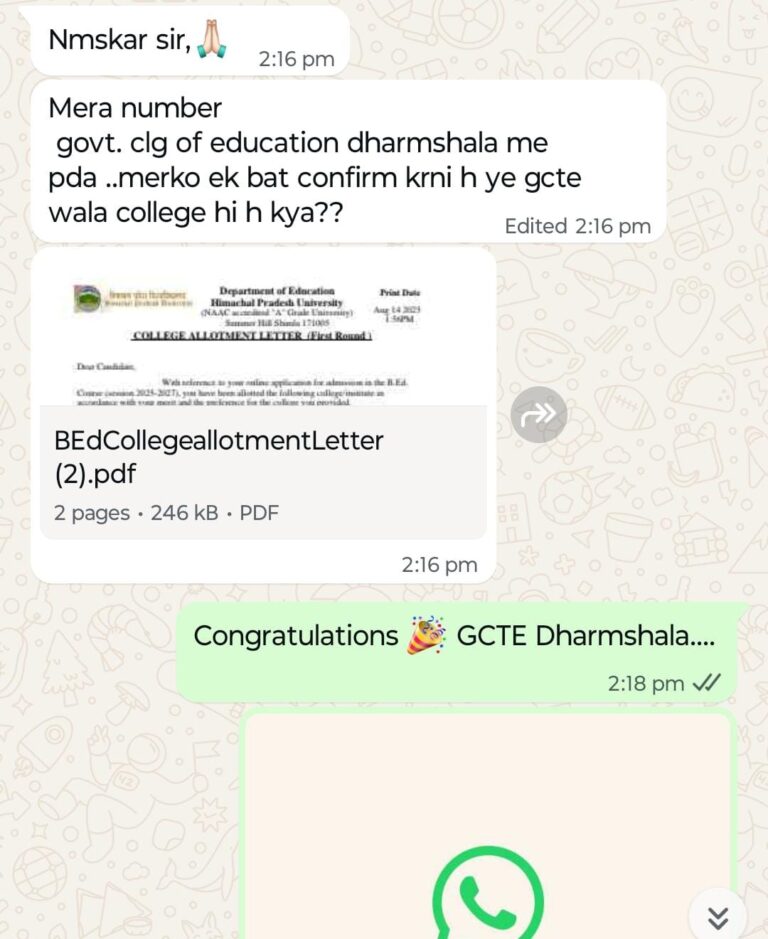This screenshot has height=939, width=768.
Task: Open the WhatsApp link preview card
Action: click(488, 830)
